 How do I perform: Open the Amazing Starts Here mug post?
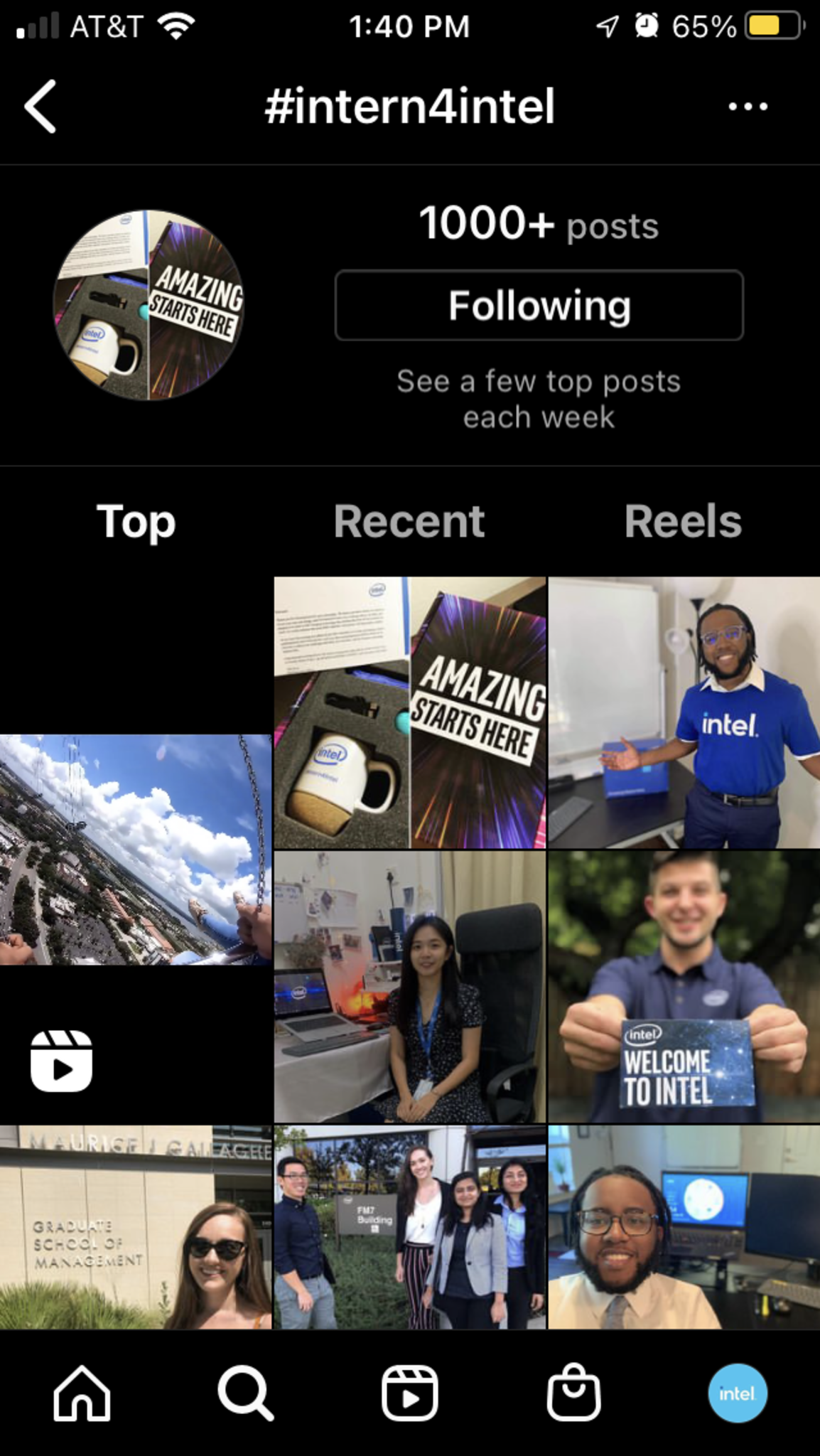(x=410, y=712)
